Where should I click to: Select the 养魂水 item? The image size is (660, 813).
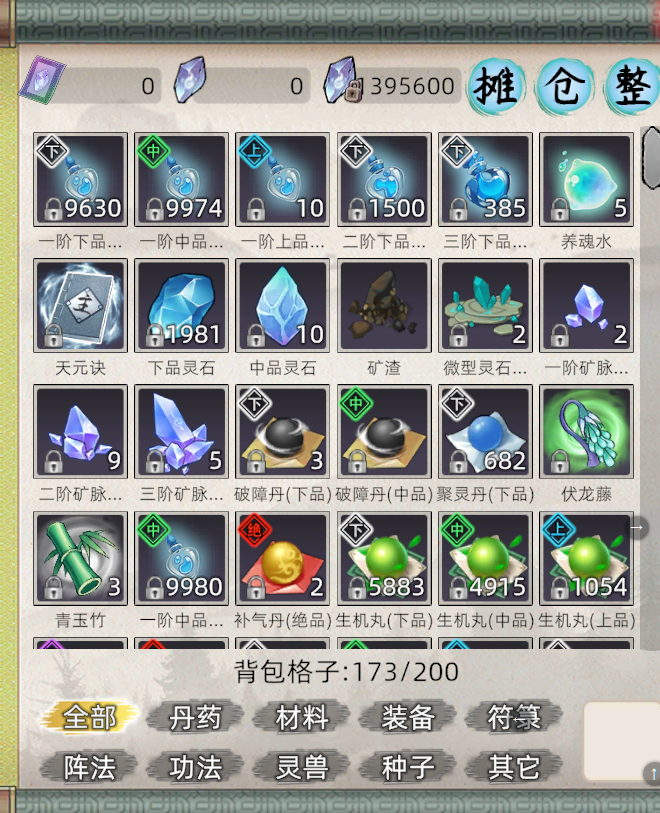(586, 180)
